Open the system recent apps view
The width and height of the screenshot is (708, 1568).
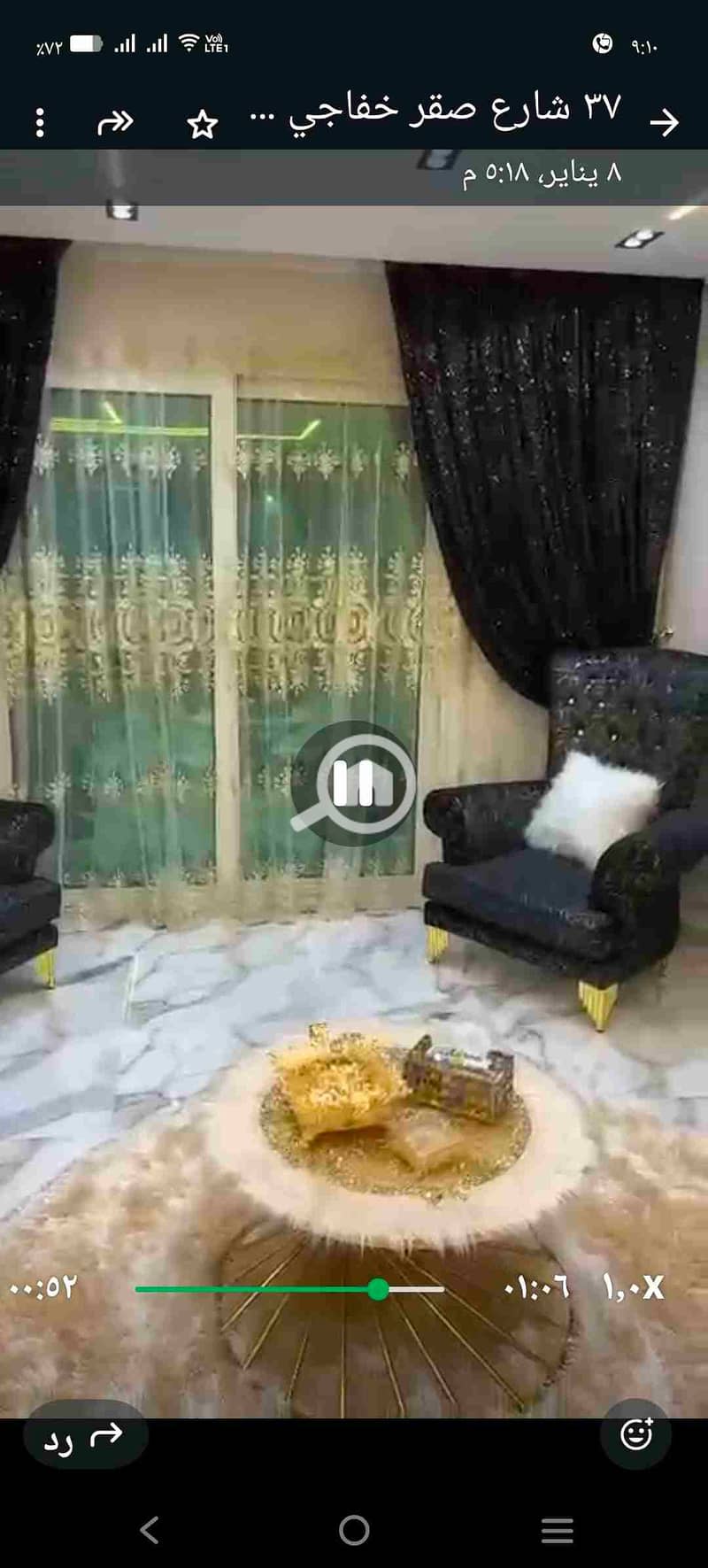click(x=557, y=1529)
